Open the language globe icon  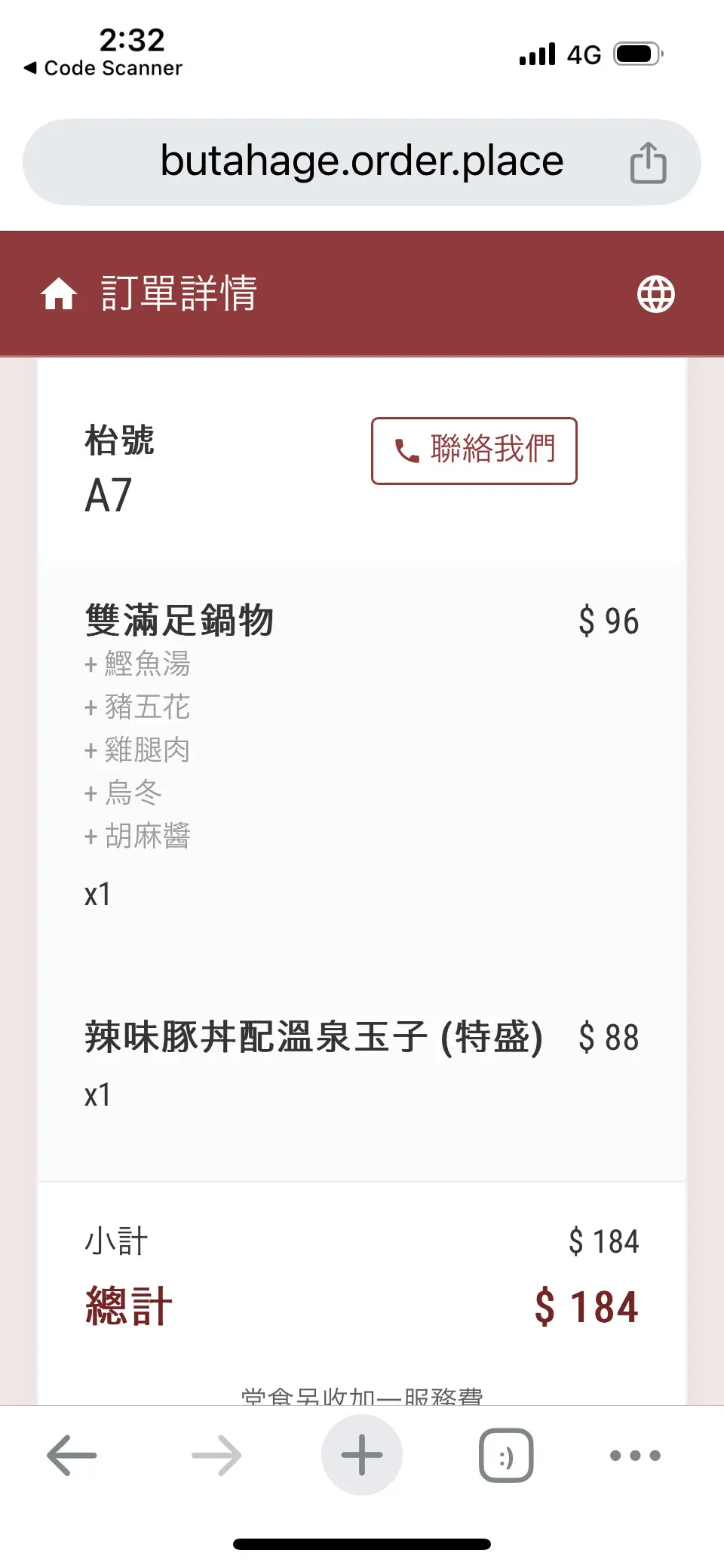(x=655, y=293)
